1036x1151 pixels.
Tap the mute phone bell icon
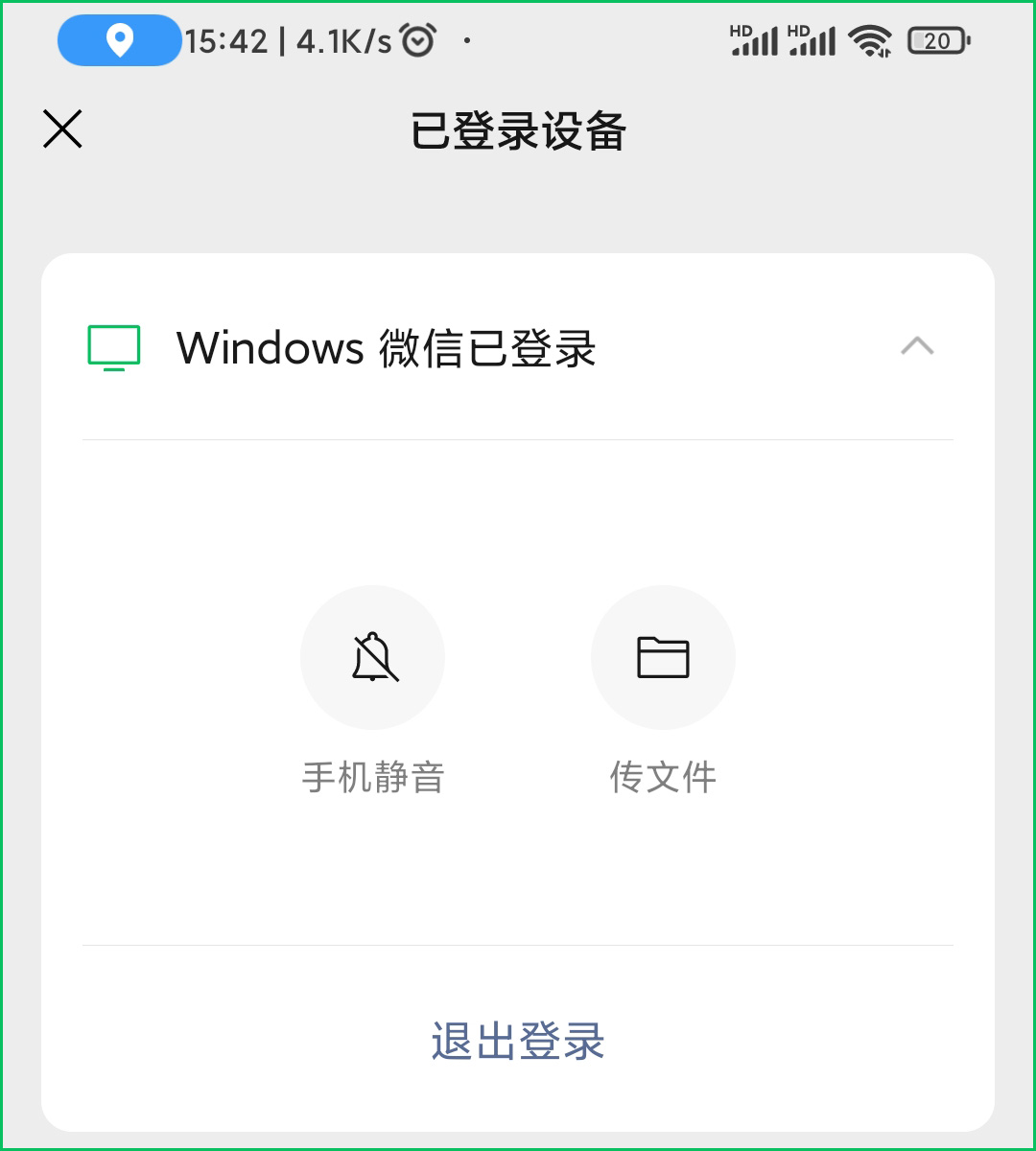[x=373, y=657]
